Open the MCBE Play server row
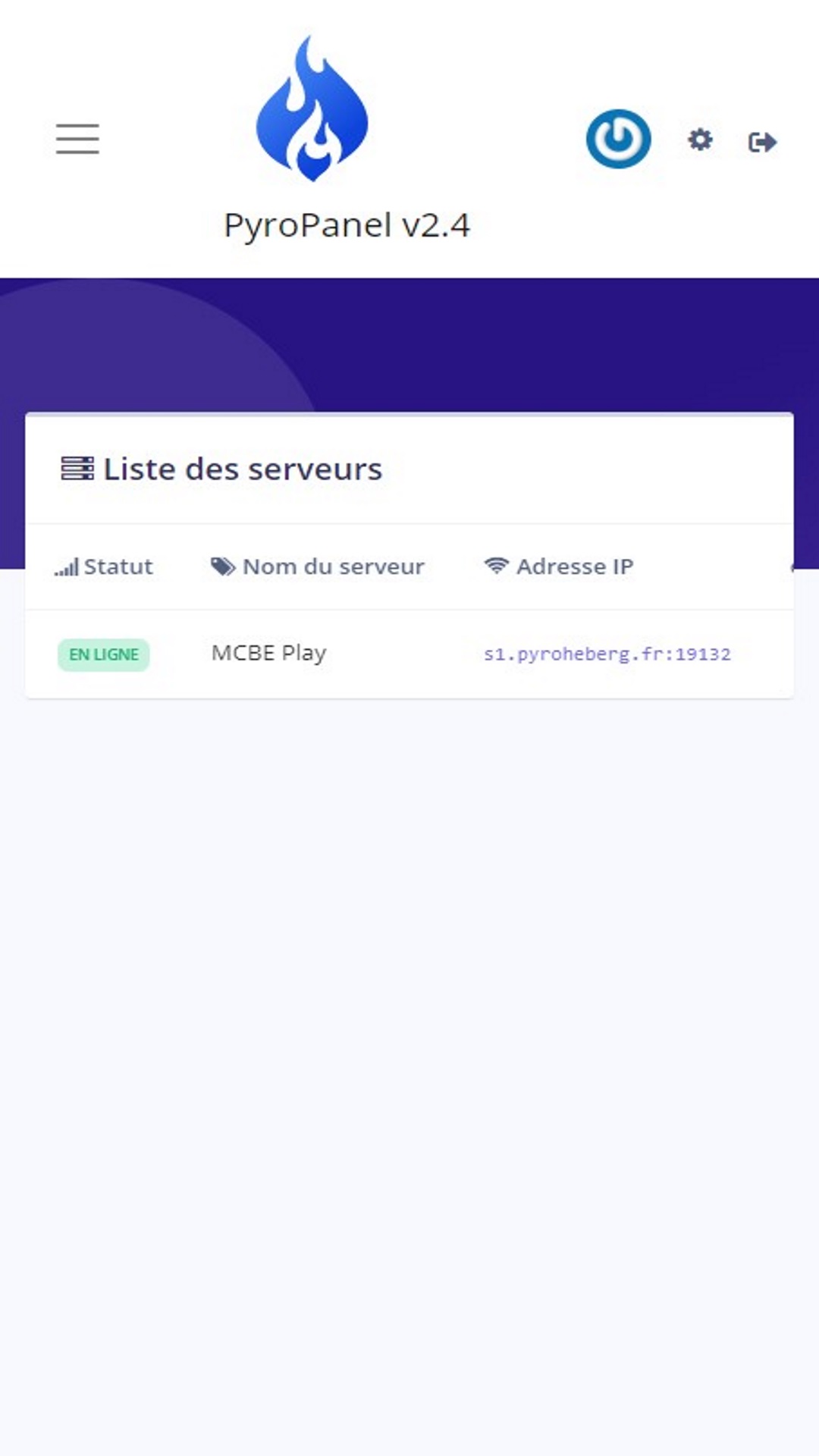The height and width of the screenshot is (1456, 819). [x=409, y=654]
